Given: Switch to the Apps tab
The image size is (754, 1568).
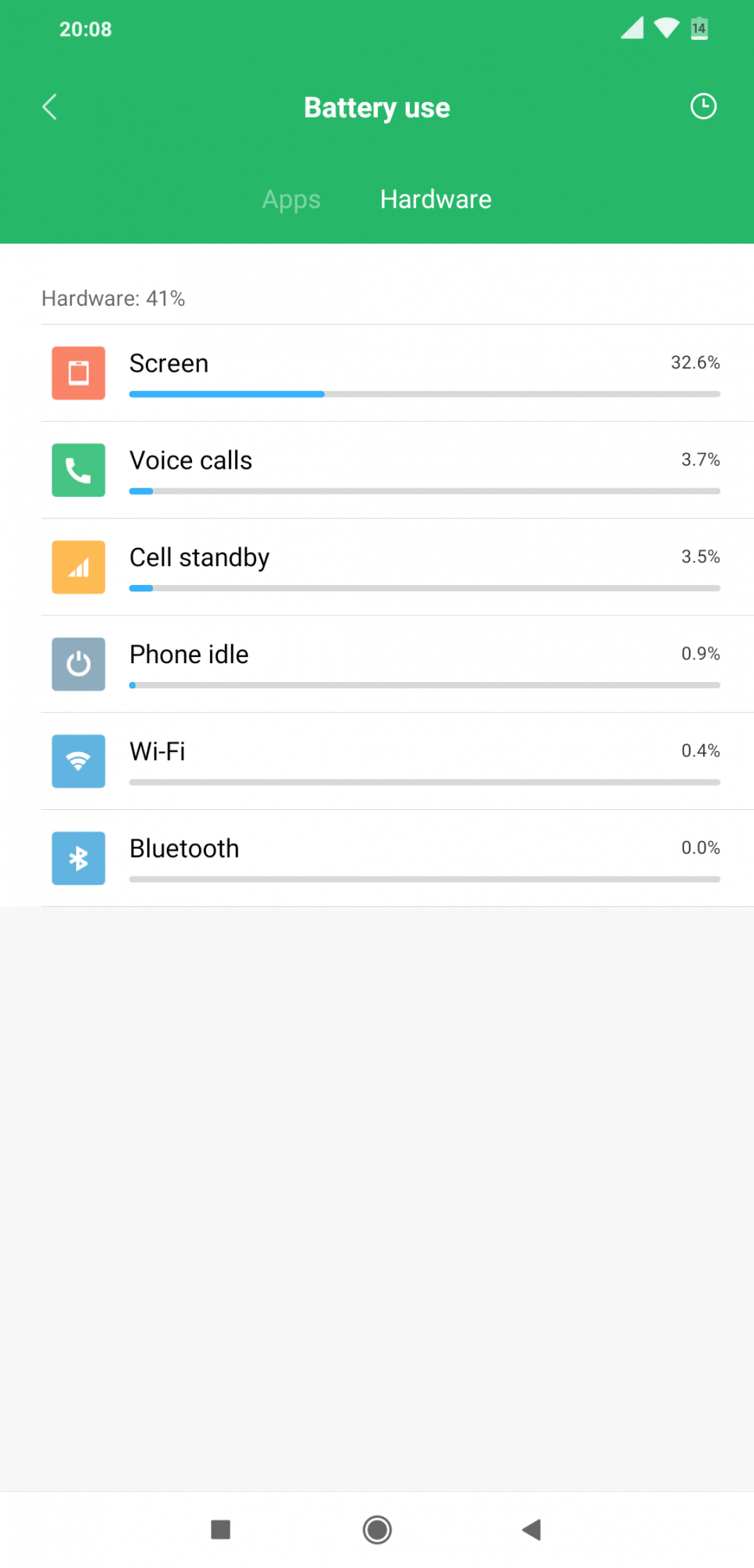Looking at the screenshot, I should point(291,200).
